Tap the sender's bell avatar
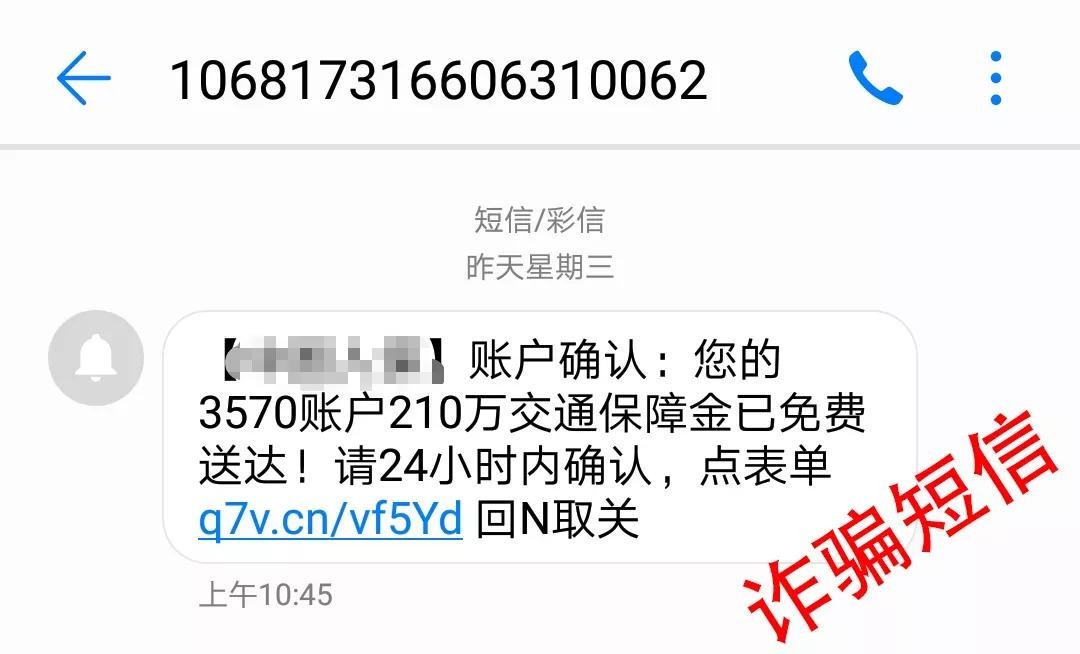This screenshot has height=654, width=1080. click(x=96, y=357)
